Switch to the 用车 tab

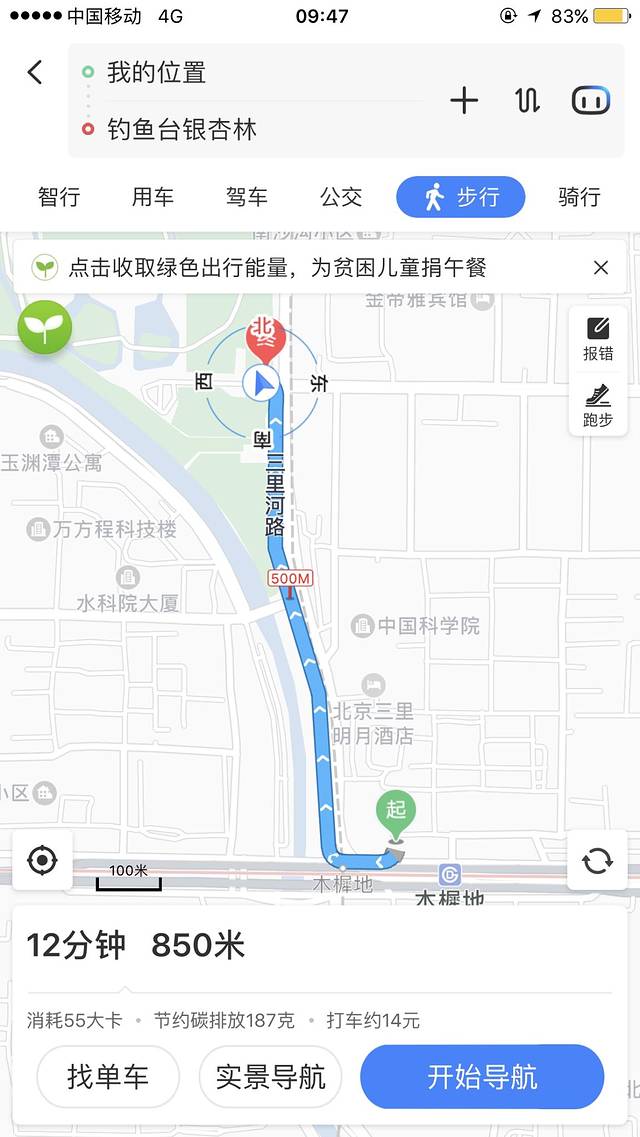click(153, 197)
